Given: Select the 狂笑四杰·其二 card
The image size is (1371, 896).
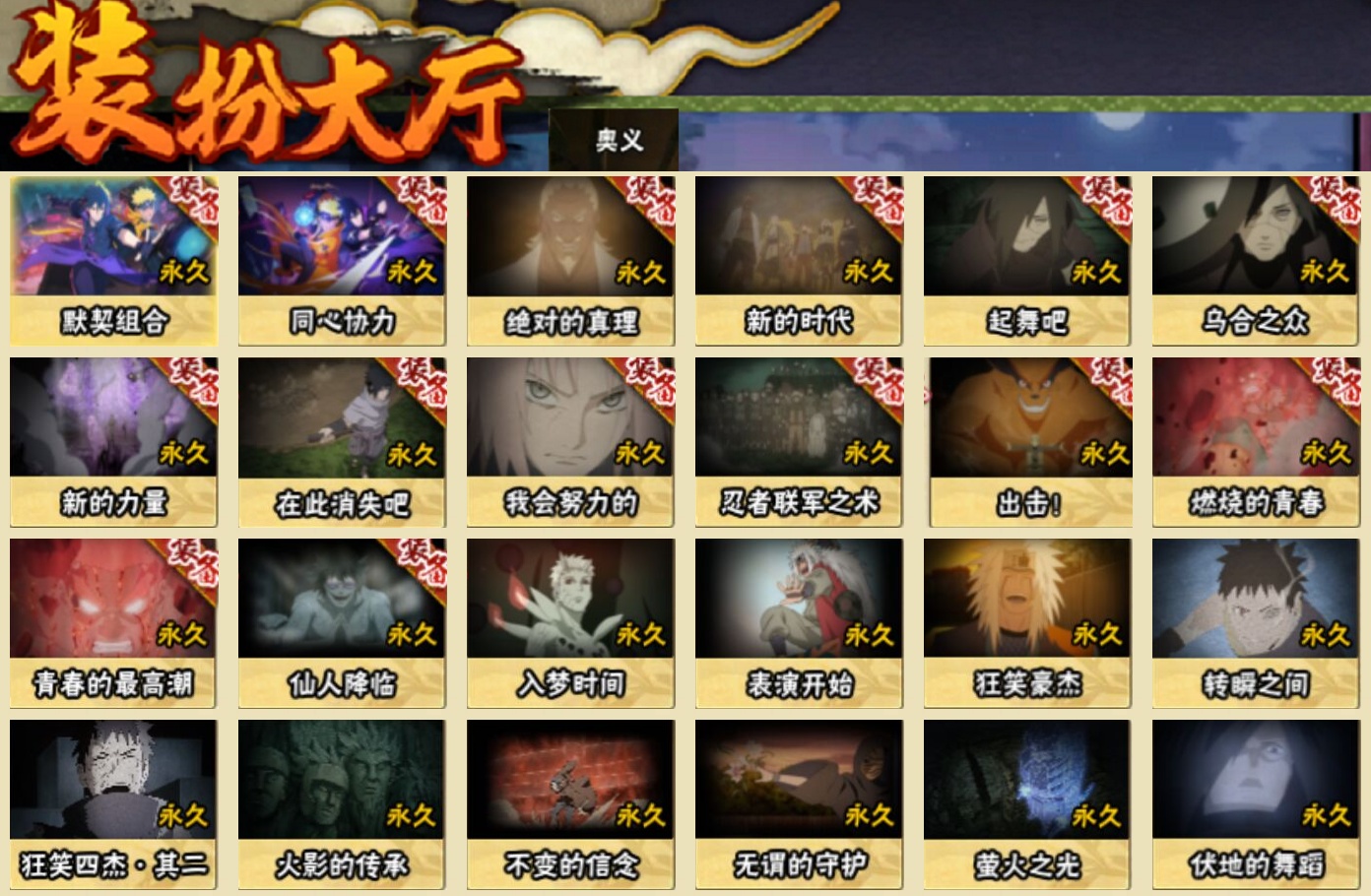Looking at the screenshot, I should coord(113,804).
